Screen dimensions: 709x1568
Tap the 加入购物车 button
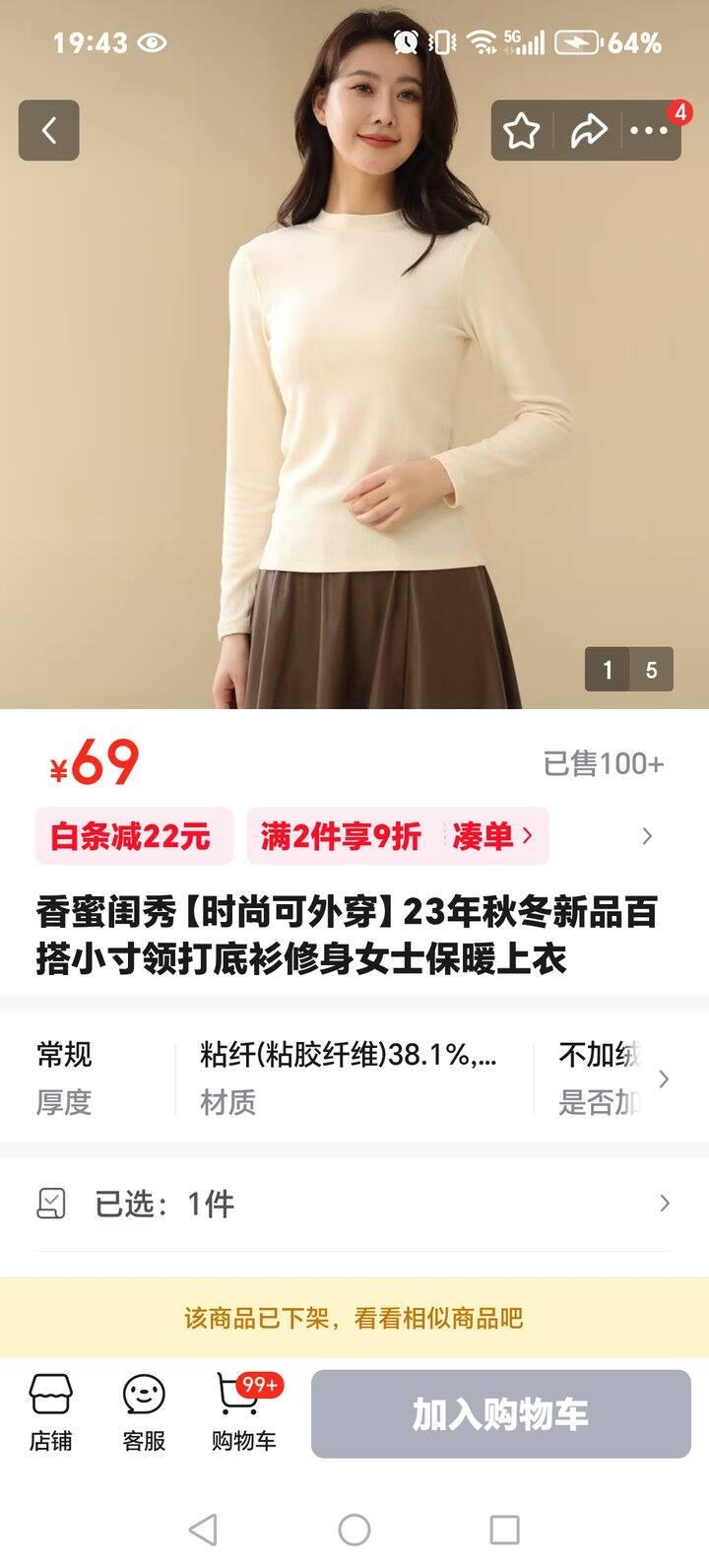click(500, 1413)
